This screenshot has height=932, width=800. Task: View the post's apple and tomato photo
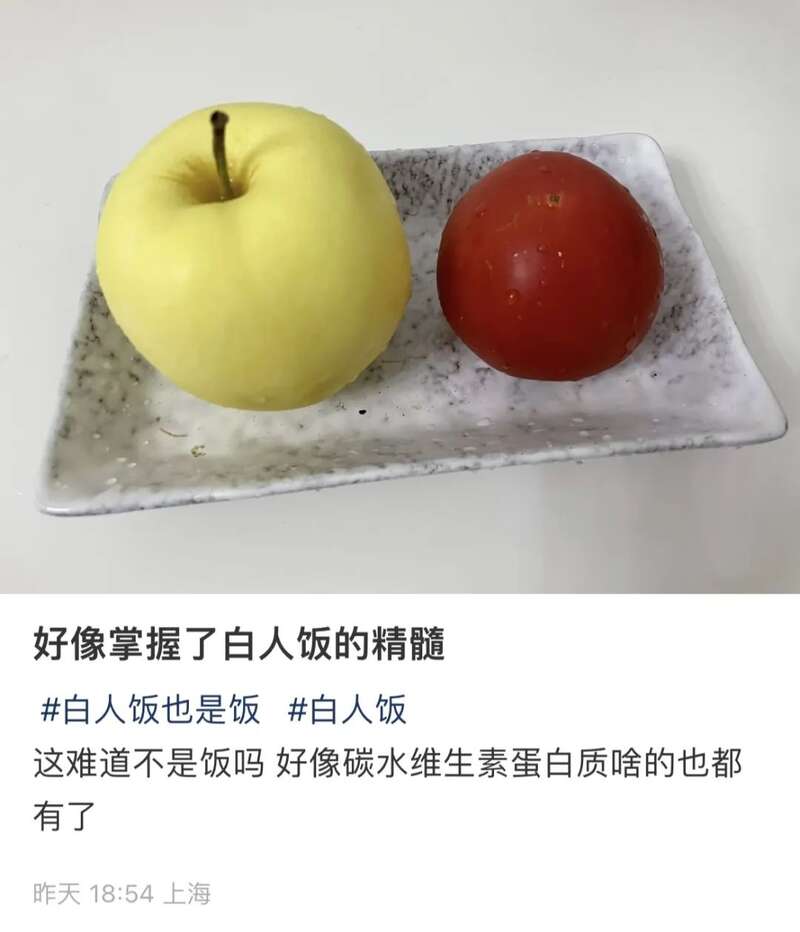click(400, 300)
